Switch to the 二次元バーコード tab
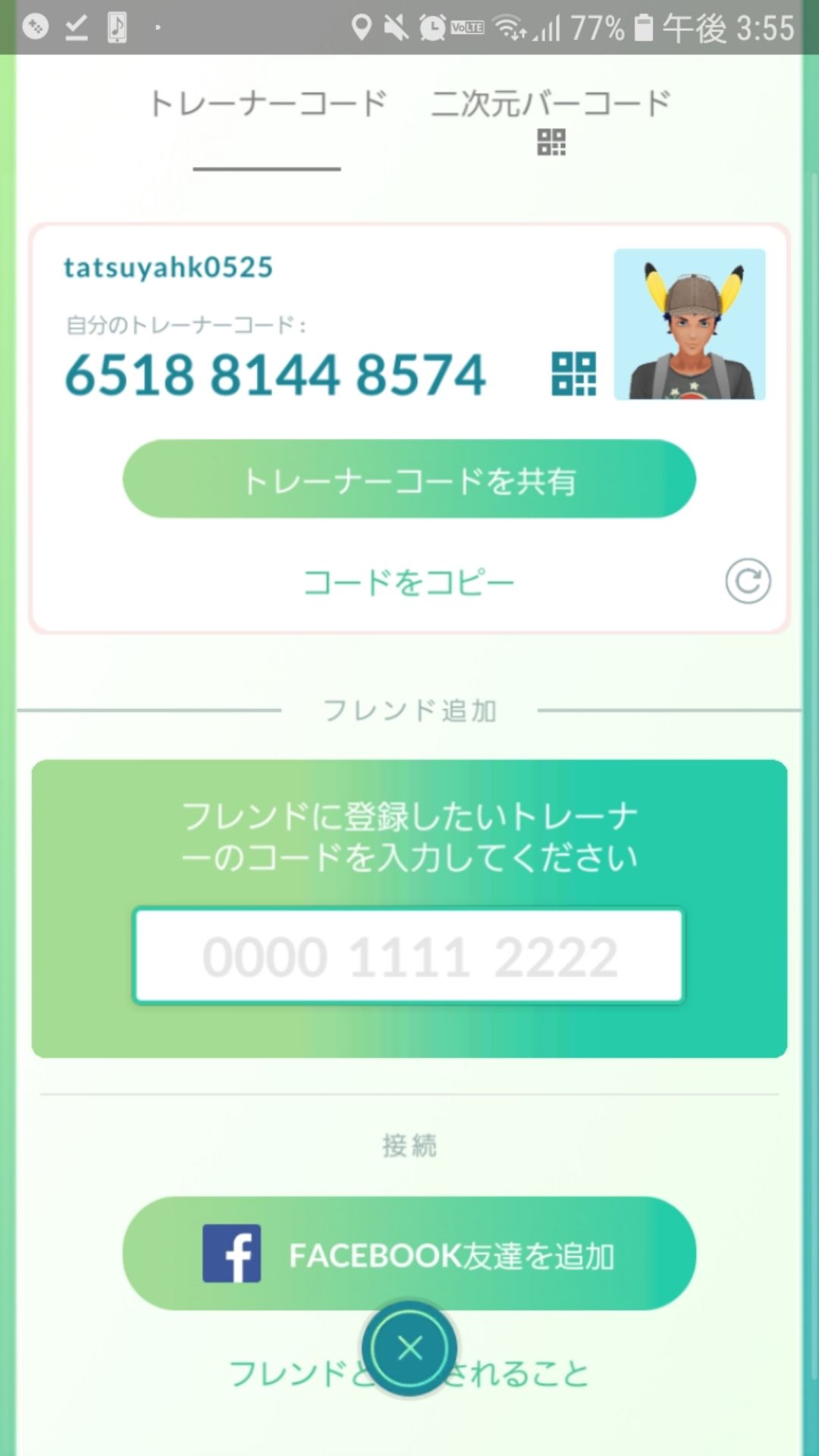The width and height of the screenshot is (819, 1456). coord(551,102)
